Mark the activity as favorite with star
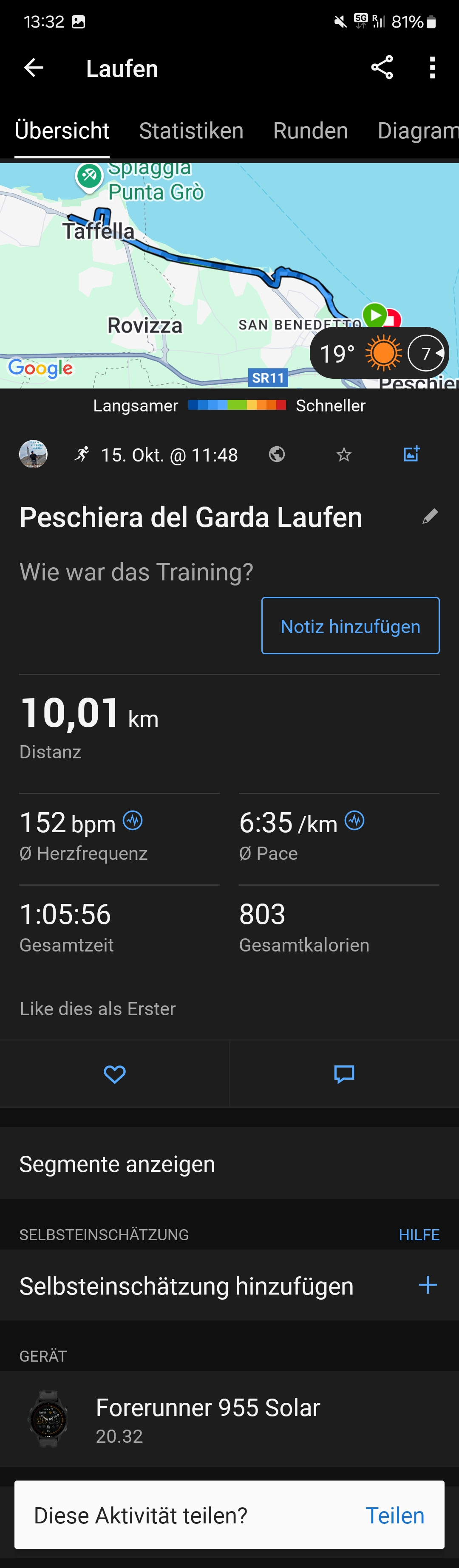 coord(344,455)
